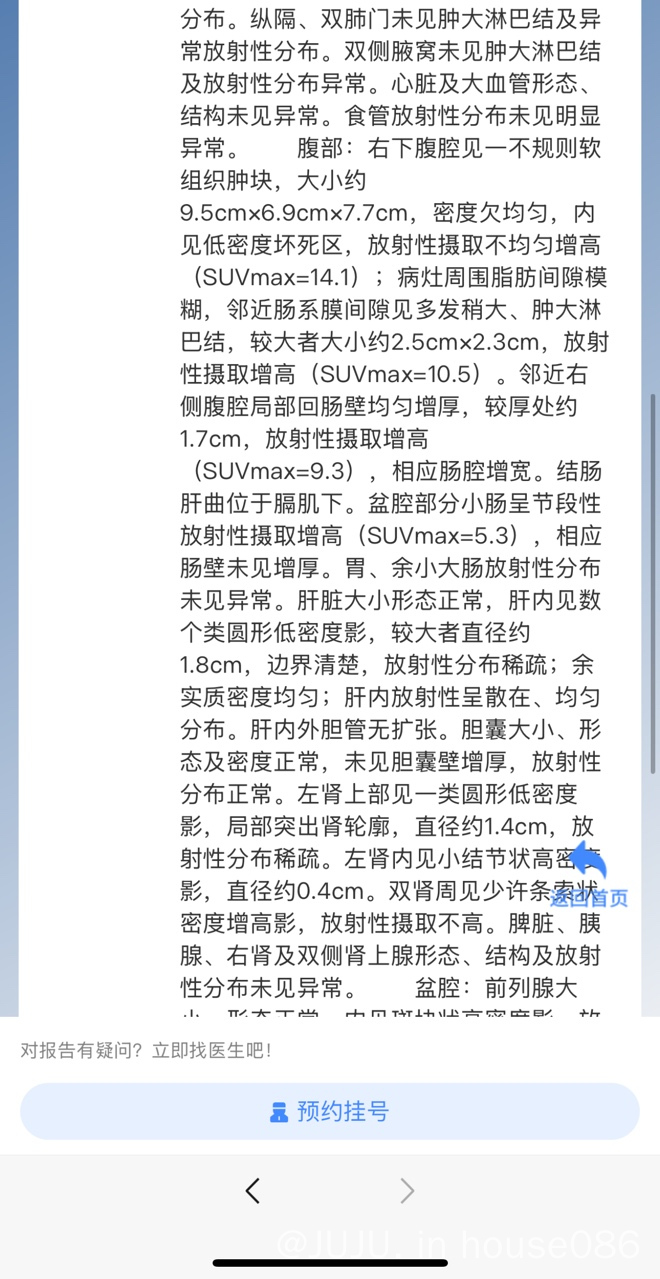Tap 返回首页 to return home

(x=589, y=877)
